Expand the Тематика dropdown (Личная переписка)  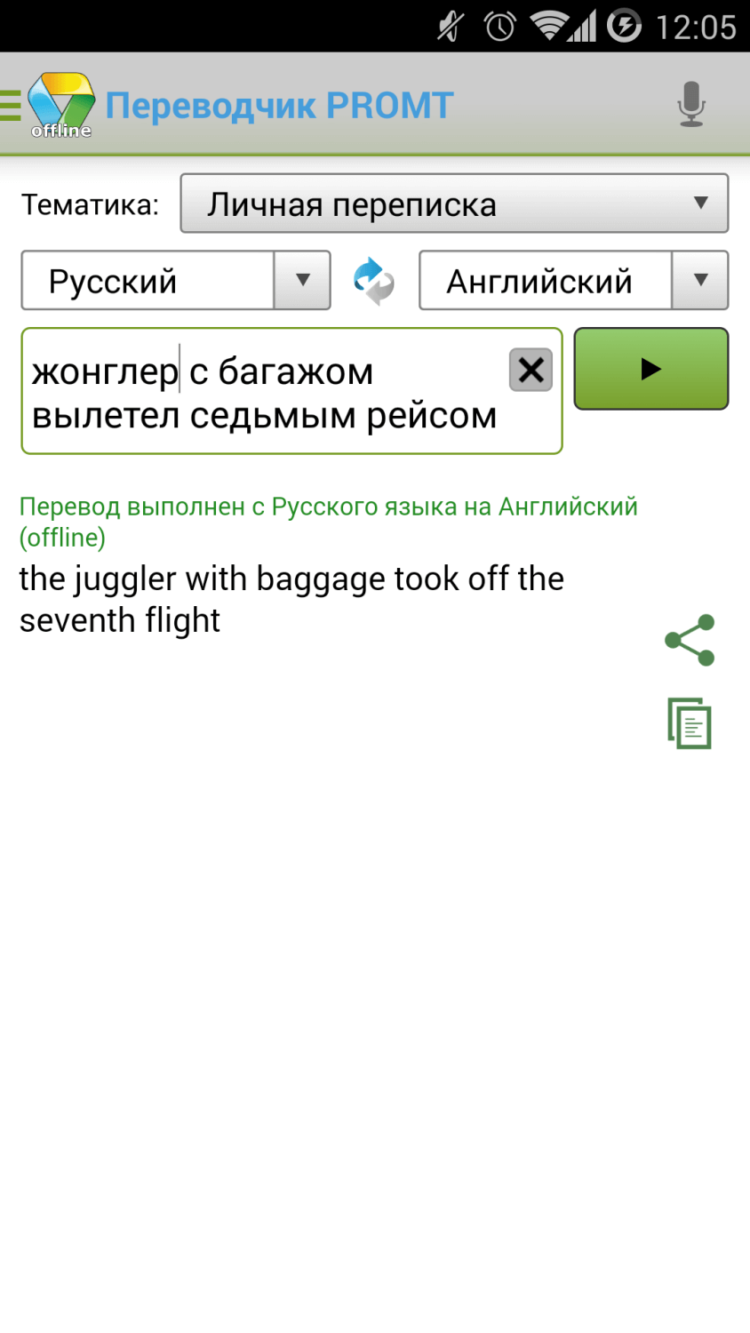pyautogui.click(x=454, y=204)
